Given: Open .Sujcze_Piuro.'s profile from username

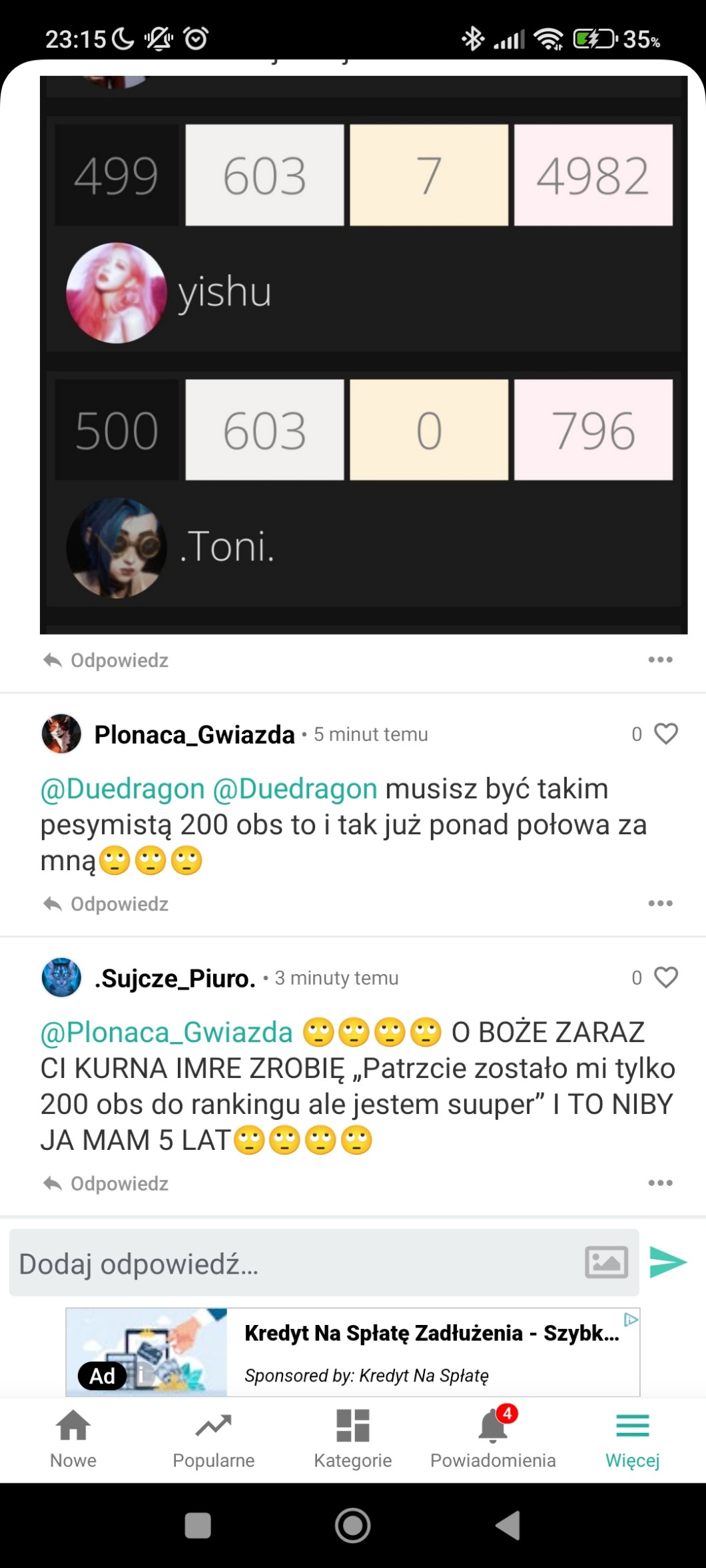Looking at the screenshot, I should (x=175, y=978).
